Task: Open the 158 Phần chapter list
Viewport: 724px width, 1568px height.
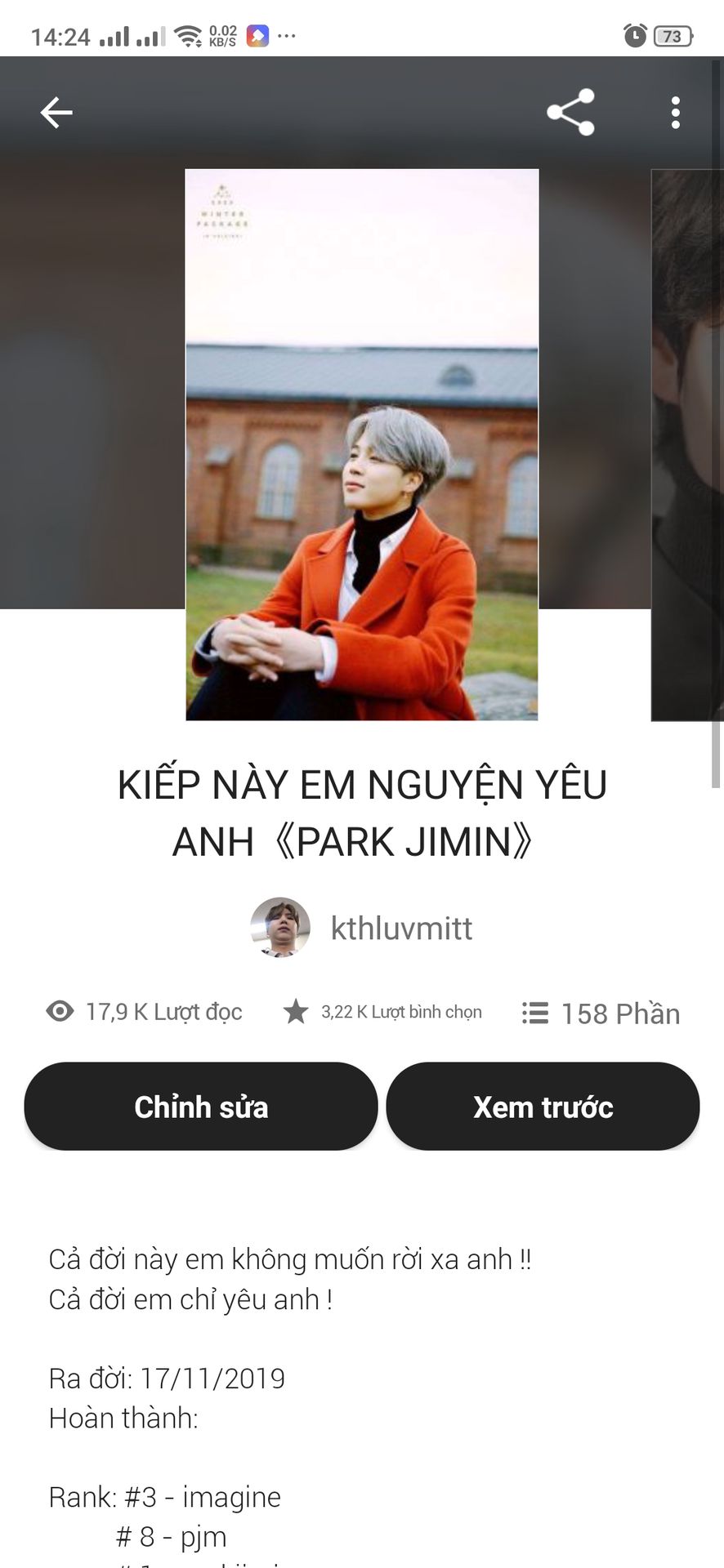Action: pos(601,1013)
